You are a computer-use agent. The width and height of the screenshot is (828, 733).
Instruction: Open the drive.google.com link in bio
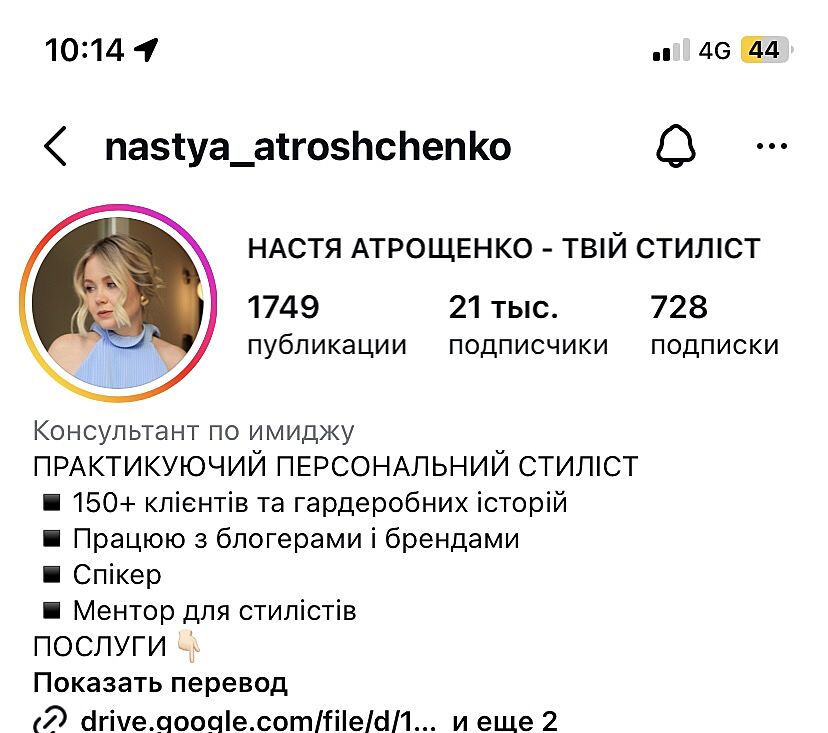click(x=258, y=719)
